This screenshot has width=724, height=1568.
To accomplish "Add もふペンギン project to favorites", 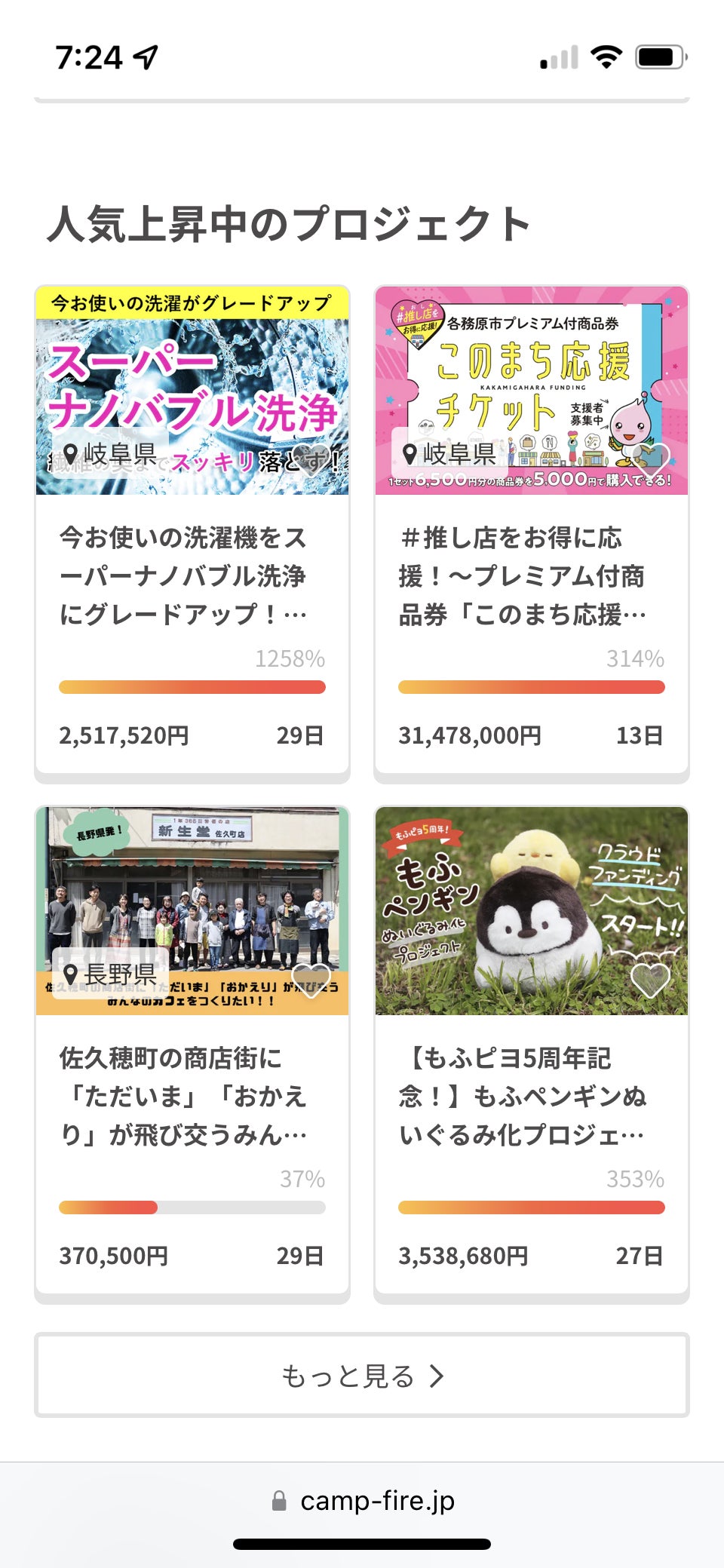I will point(650,979).
